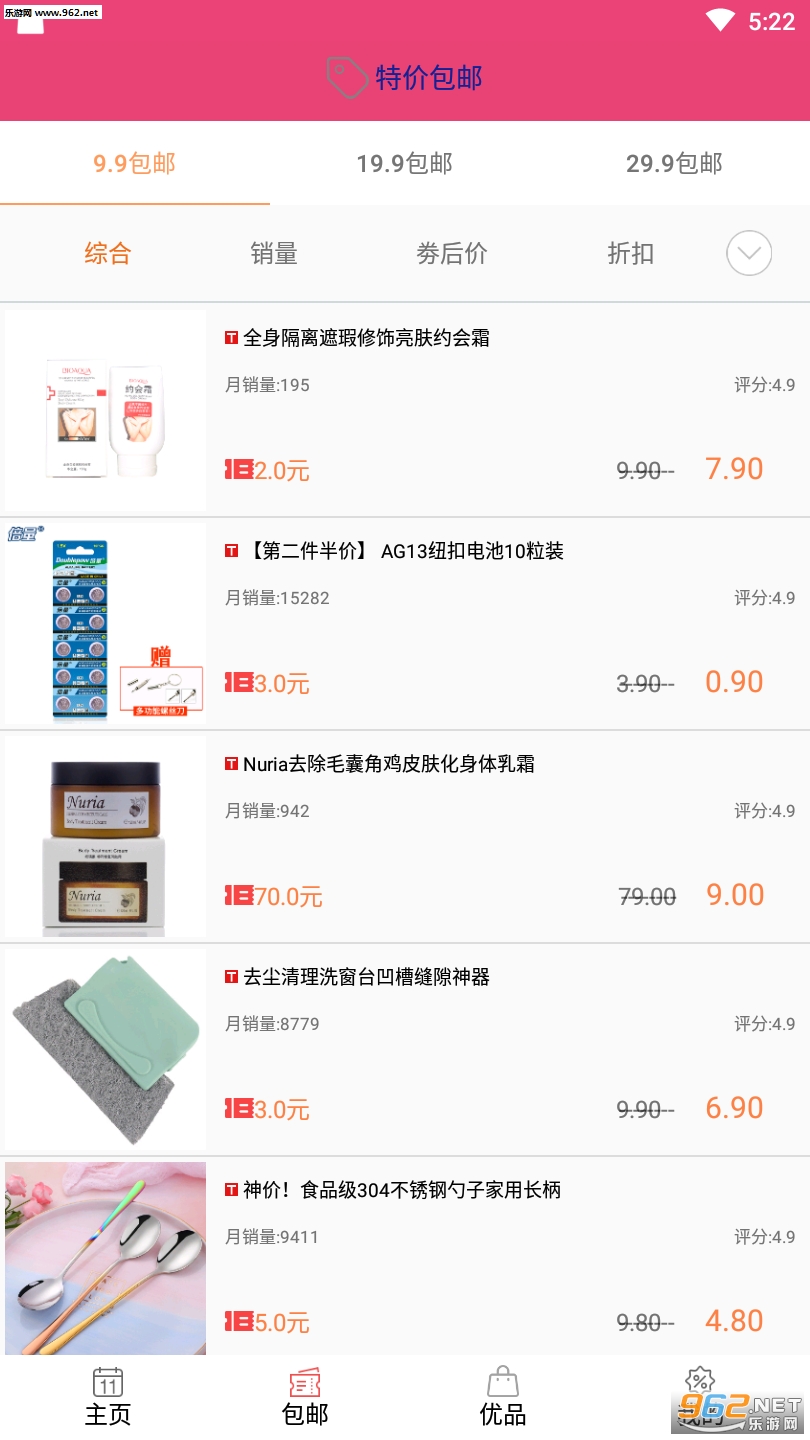The width and height of the screenshot is (810, 1440).
Task: Sort products by 销量
Action: coord(274,254)
